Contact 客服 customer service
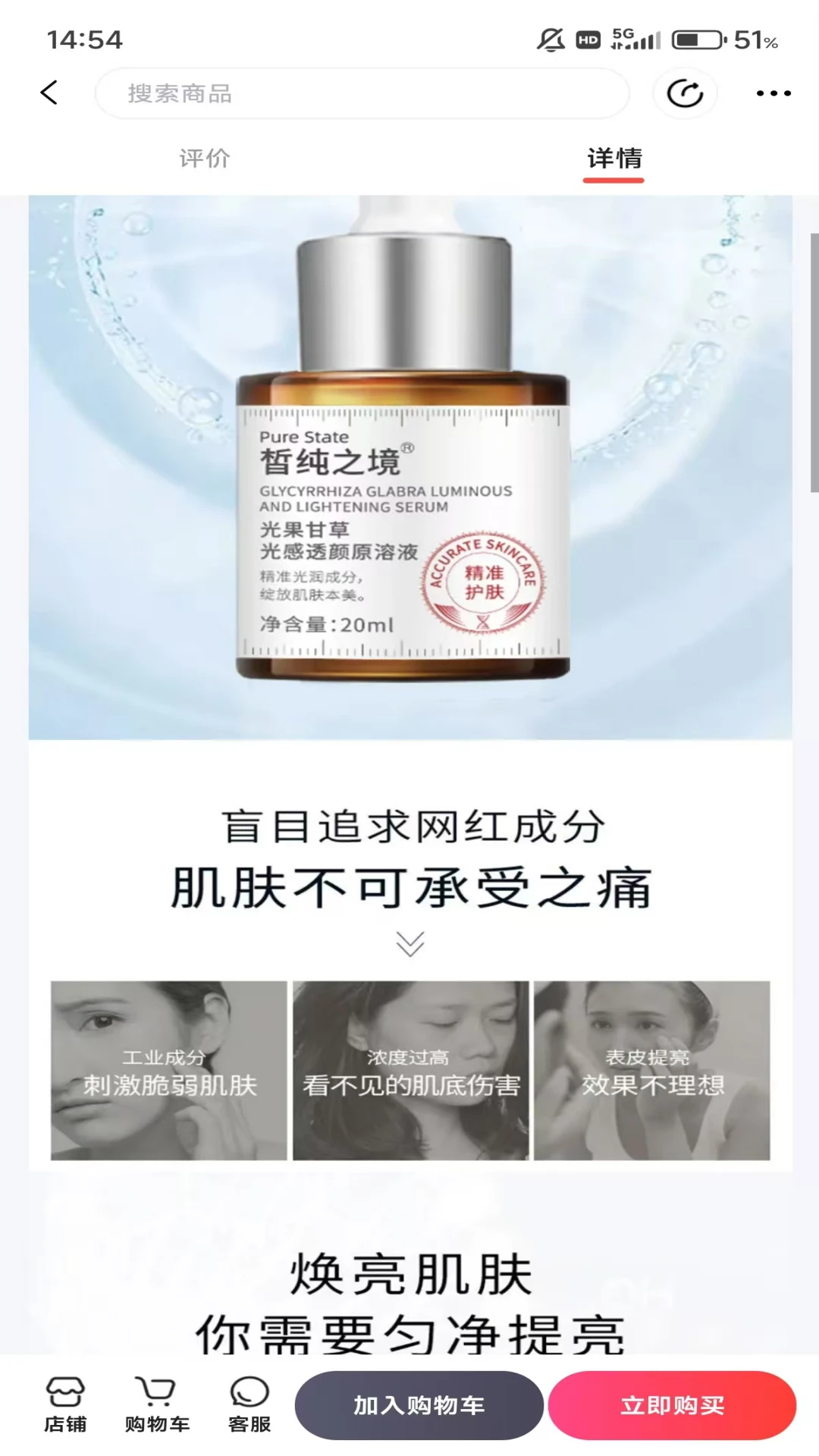Image resolution: width=819 pixels, height=1456 pixels. [x=249, y=1405]
